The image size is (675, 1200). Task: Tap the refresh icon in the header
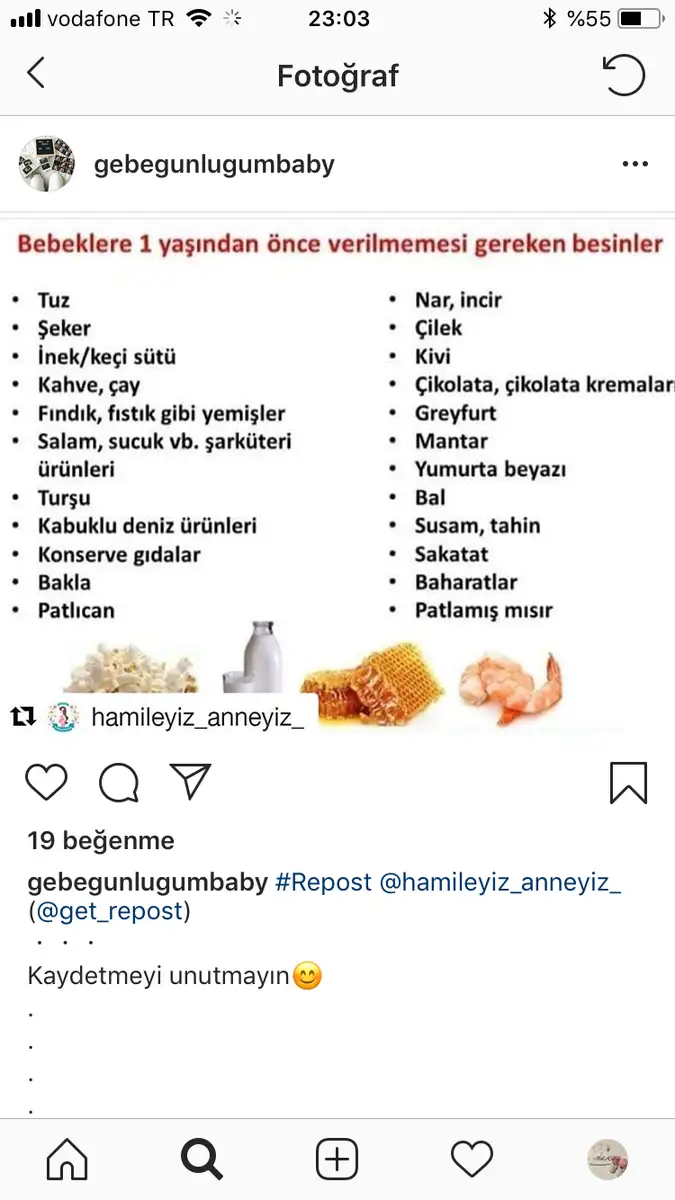click(x=623, y=75)
